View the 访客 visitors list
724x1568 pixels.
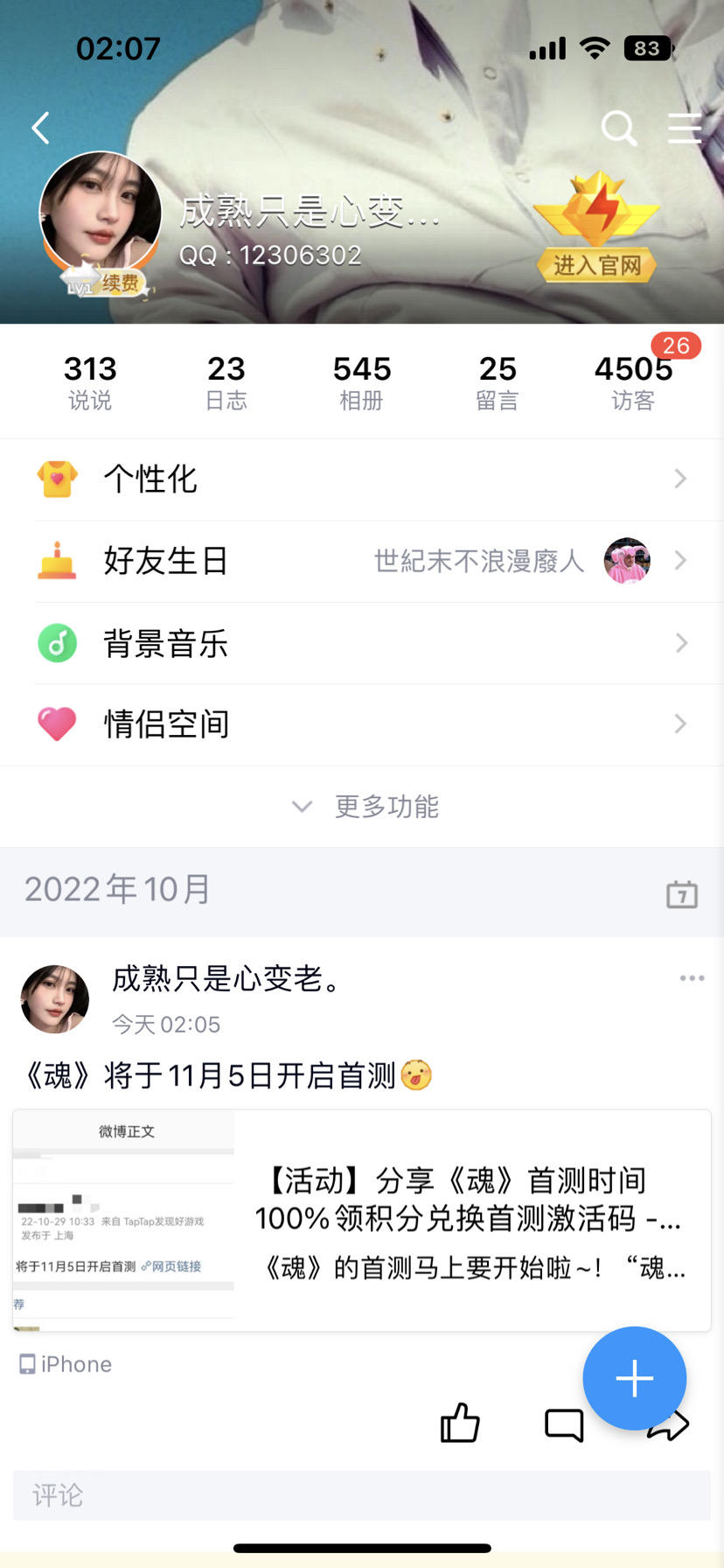point(633,382)
